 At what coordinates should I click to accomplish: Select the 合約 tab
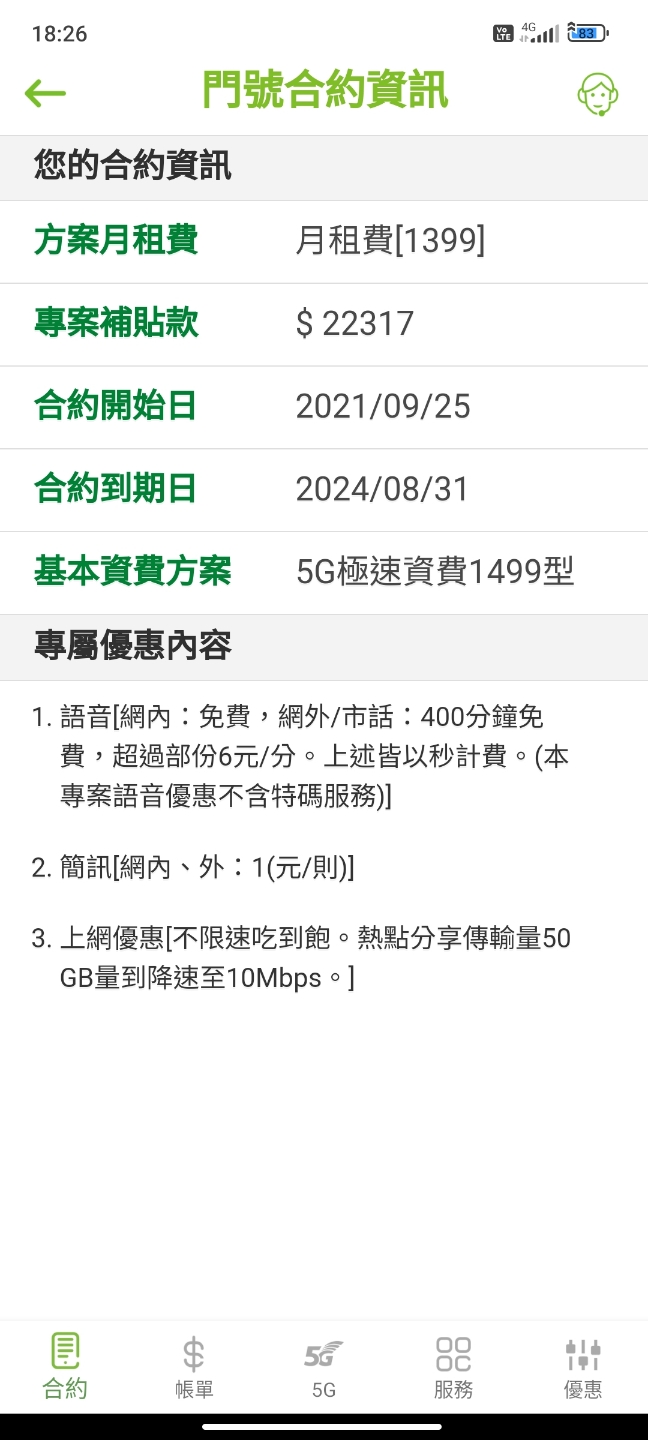[x=65, y=1366]
